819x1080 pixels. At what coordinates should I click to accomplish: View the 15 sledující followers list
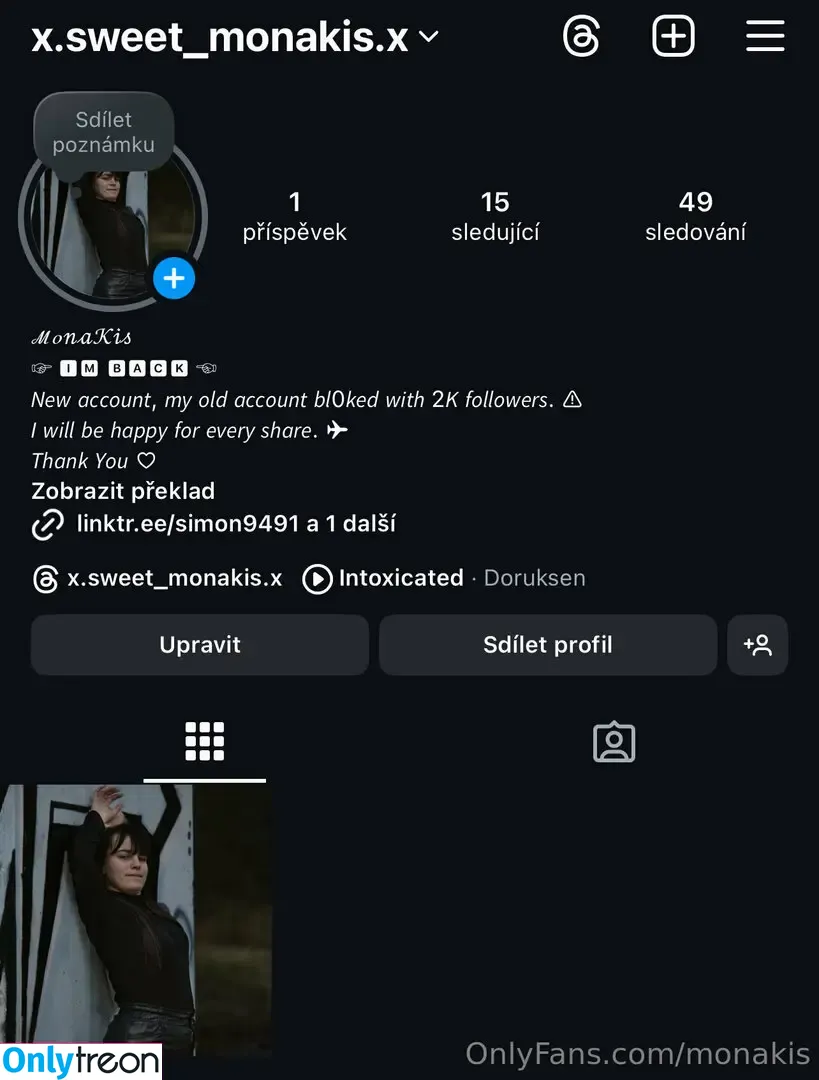pos(495,216)
